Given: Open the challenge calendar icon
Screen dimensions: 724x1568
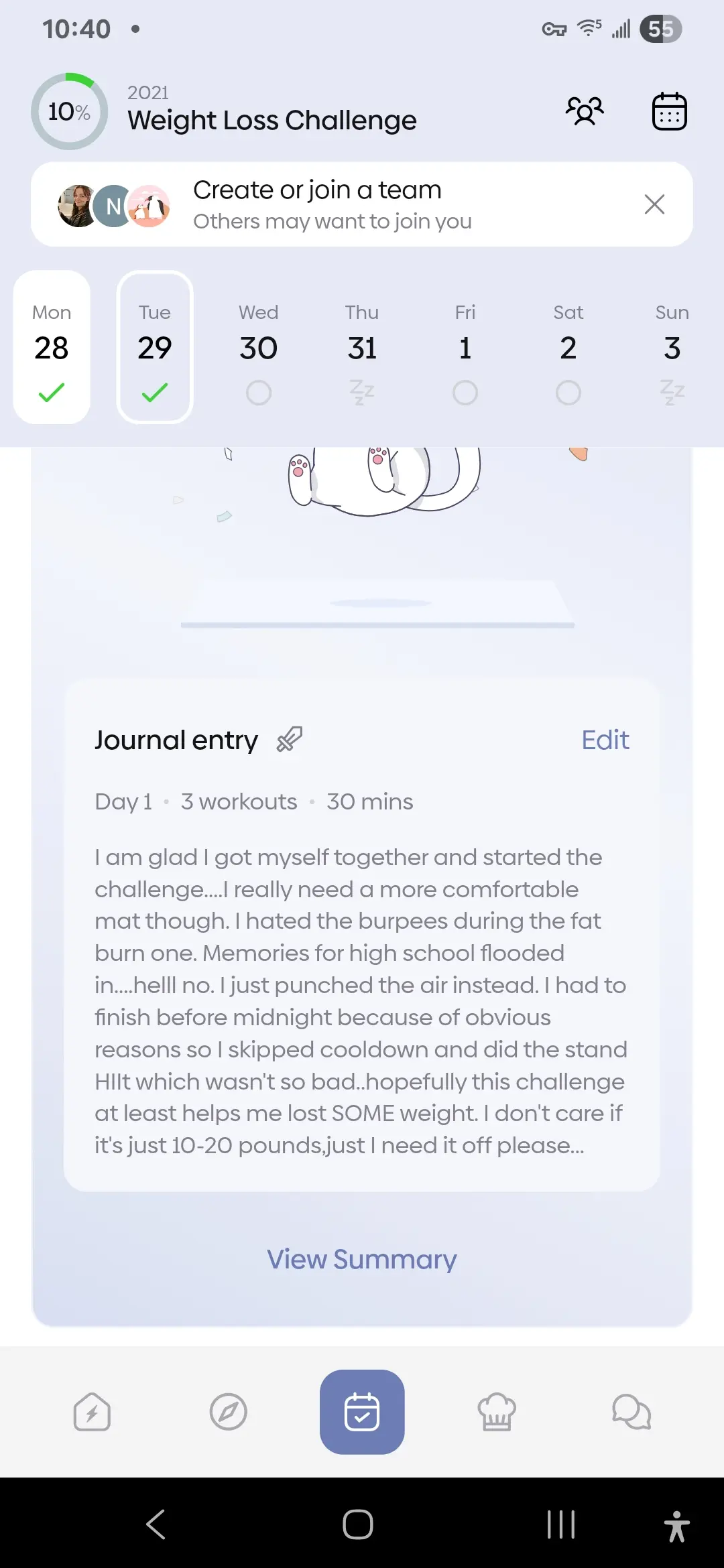Looking at the screenshot, I should [x=669, y=111].
